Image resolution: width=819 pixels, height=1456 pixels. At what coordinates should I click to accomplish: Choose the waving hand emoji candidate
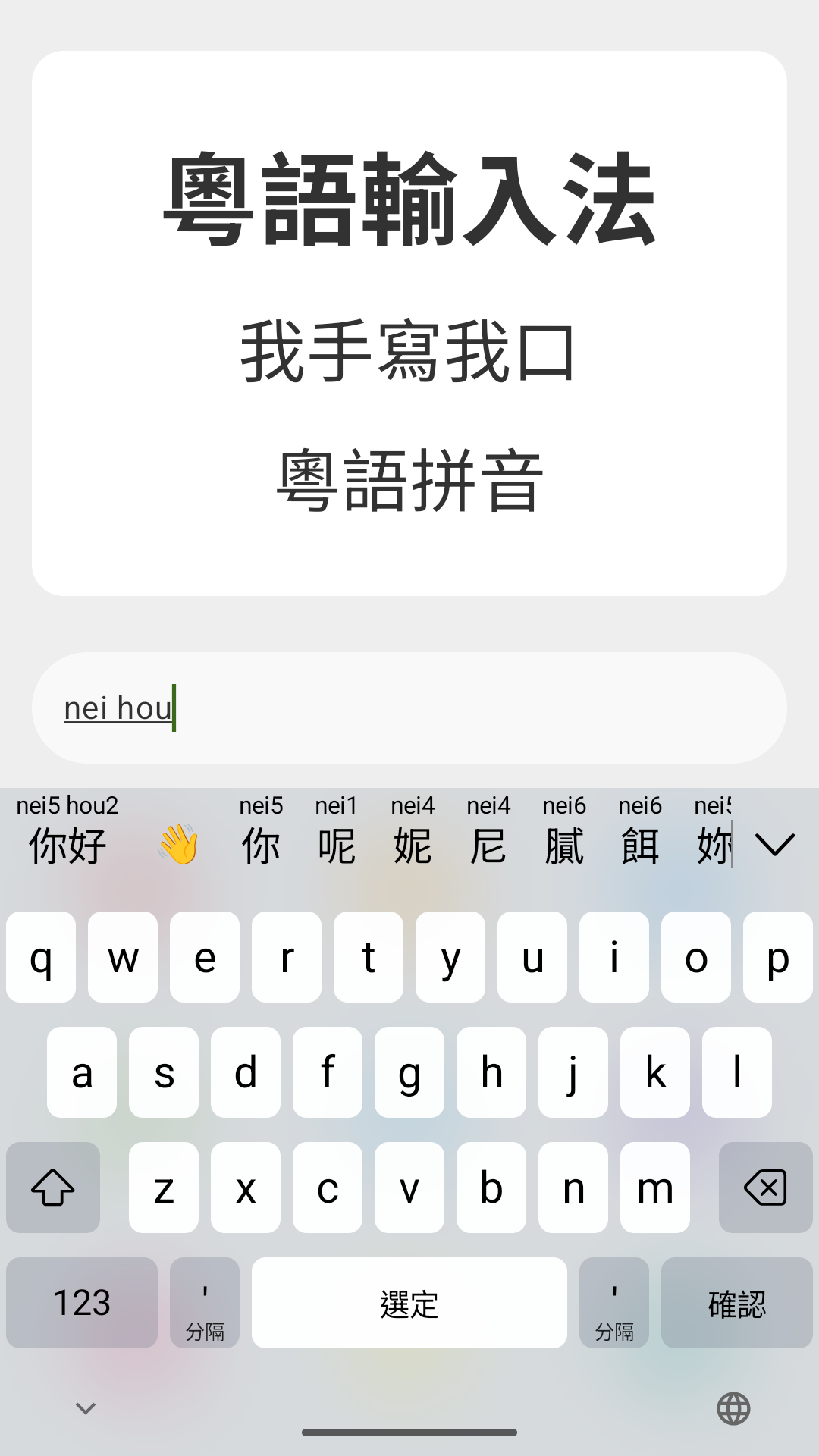179,845
